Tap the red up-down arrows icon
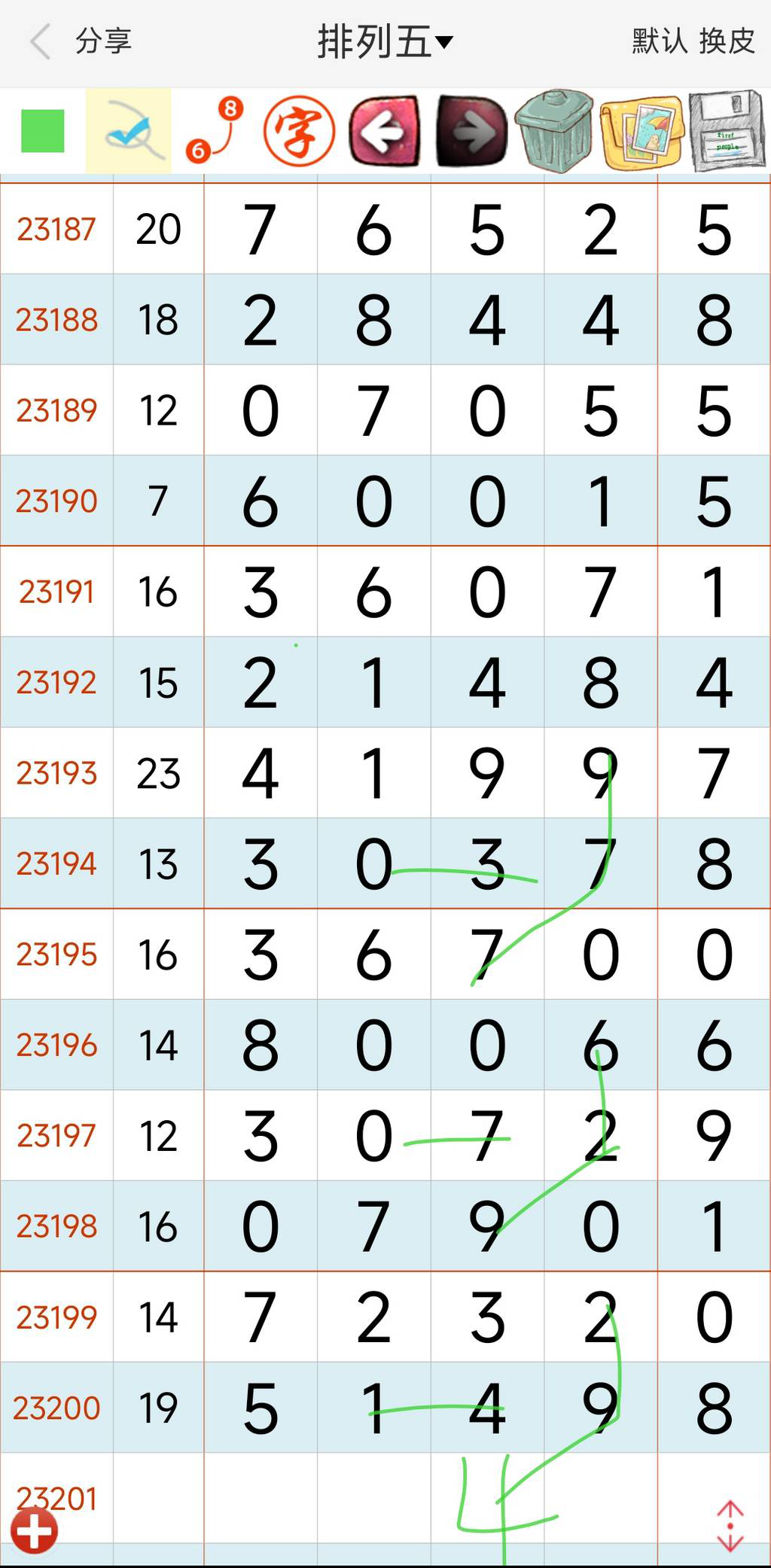 point(730,1525)
